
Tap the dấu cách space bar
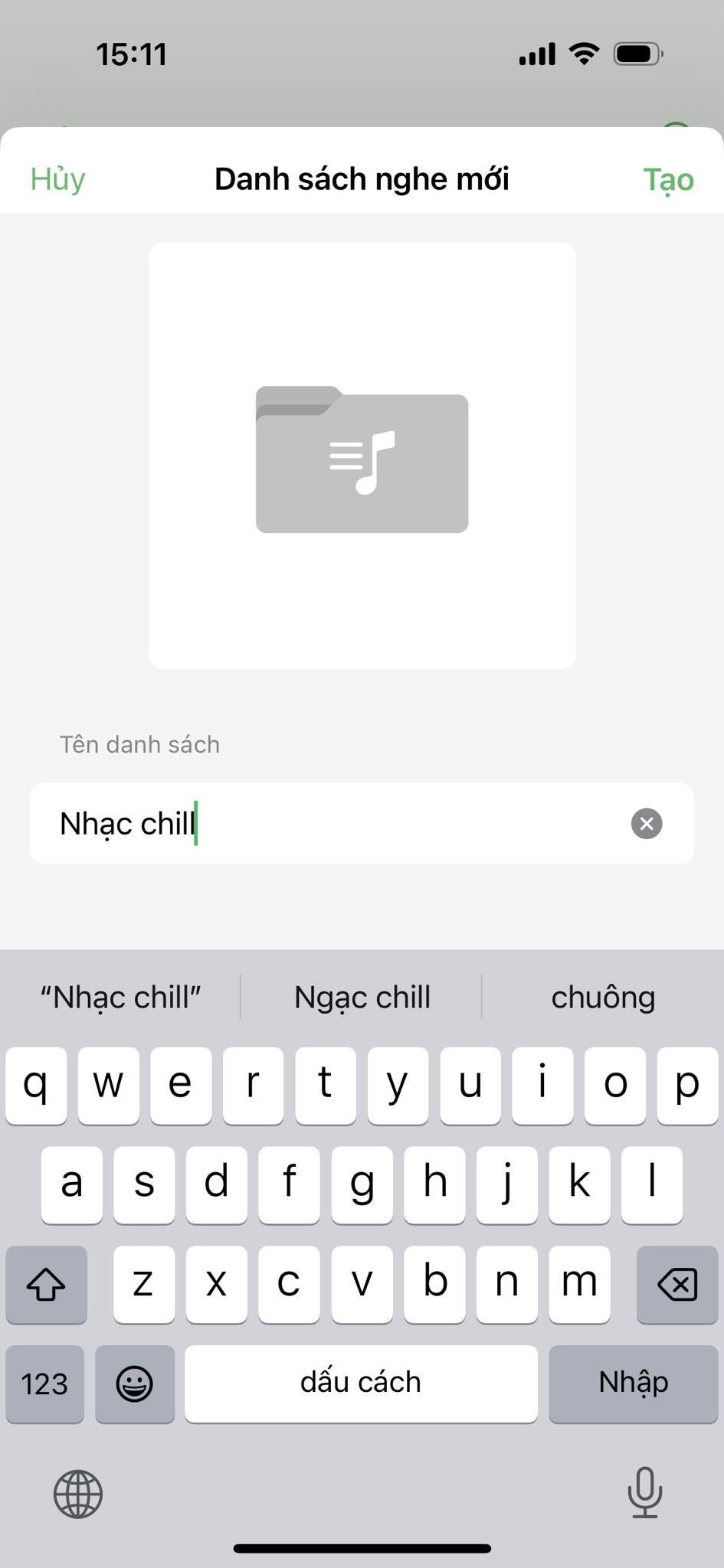(x=361, y=1383)
